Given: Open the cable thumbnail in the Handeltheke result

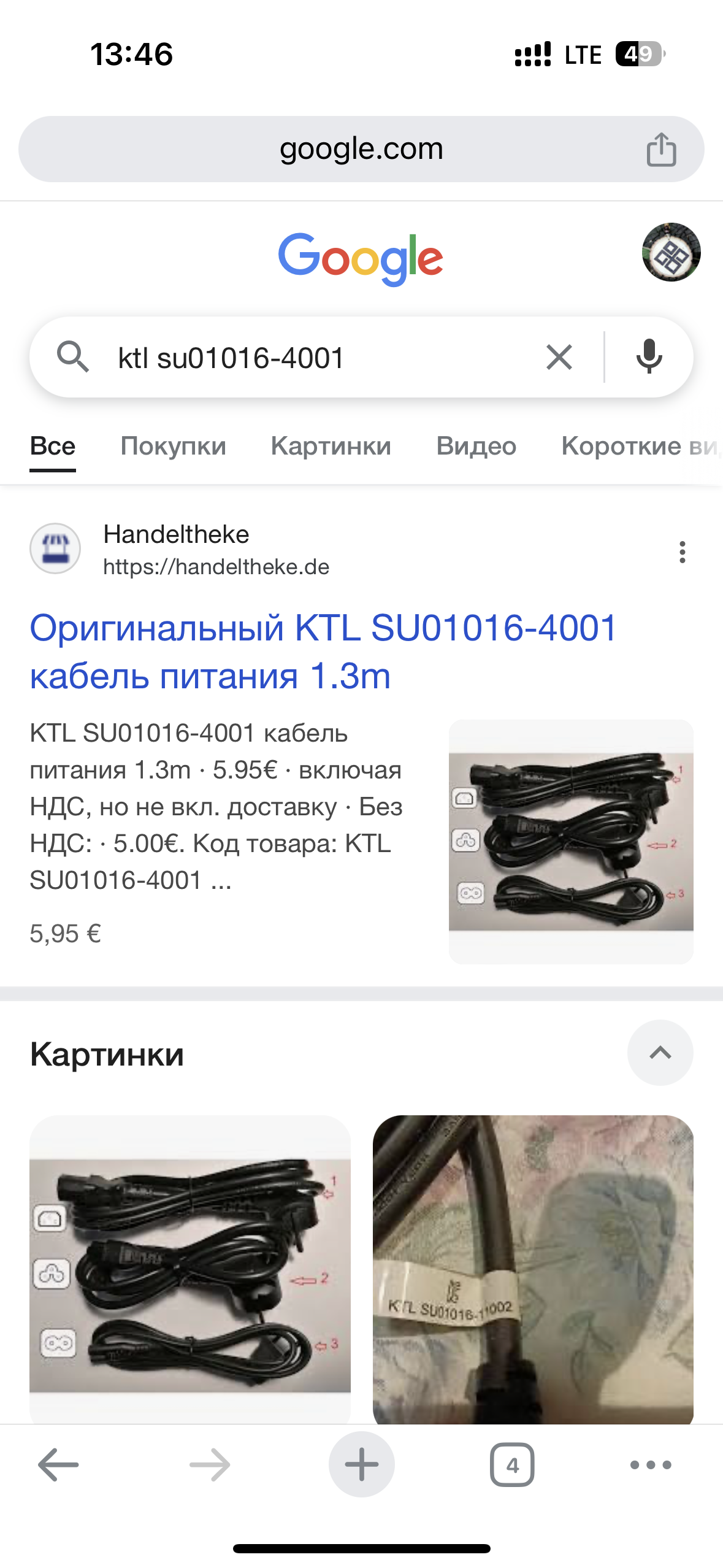Looking at the screenshot, I should [570, 841].
